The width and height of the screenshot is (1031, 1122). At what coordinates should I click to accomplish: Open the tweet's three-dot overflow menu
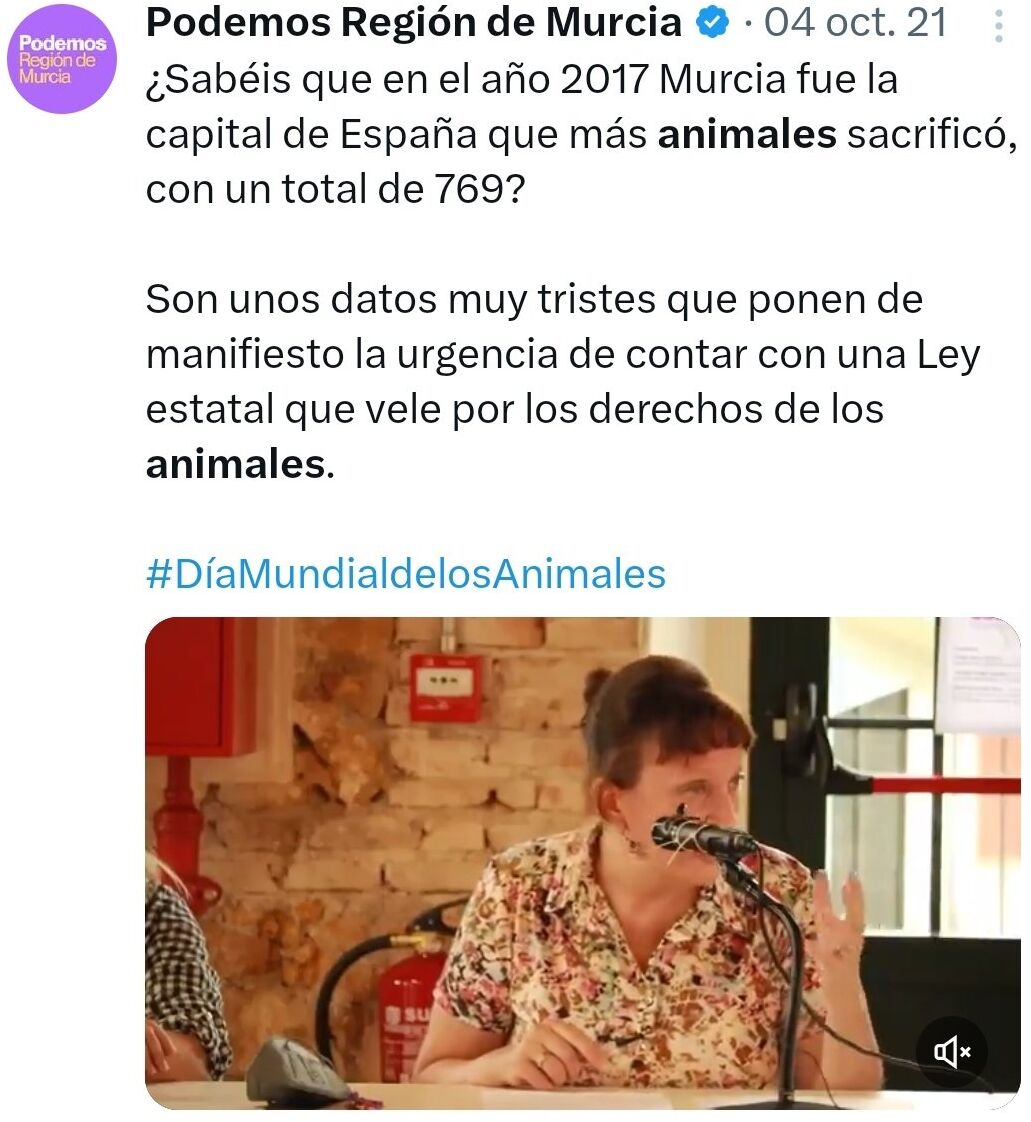coord(998,26)
